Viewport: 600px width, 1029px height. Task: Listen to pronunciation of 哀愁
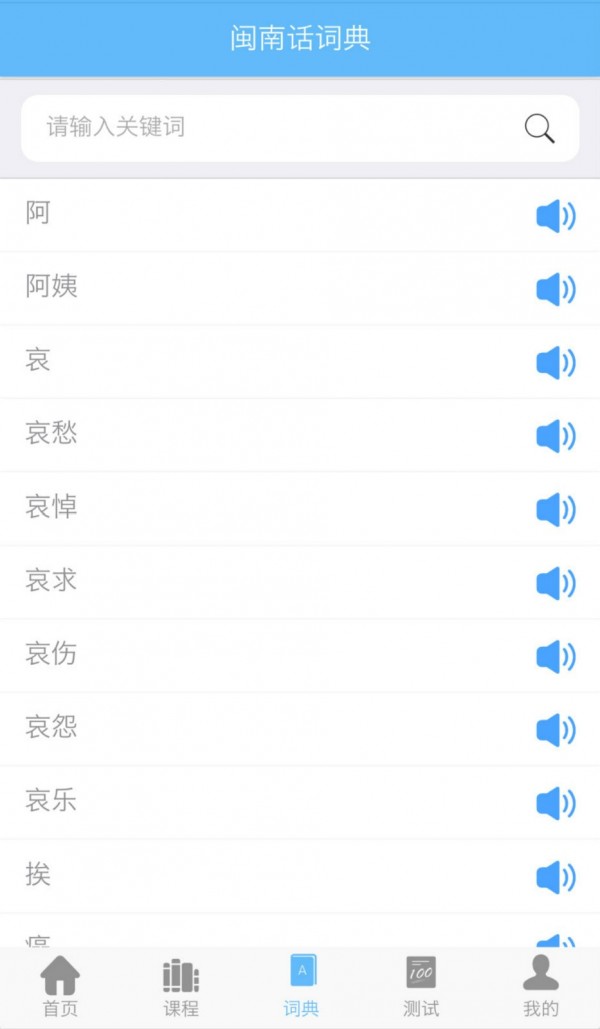[x=555, y=437]
